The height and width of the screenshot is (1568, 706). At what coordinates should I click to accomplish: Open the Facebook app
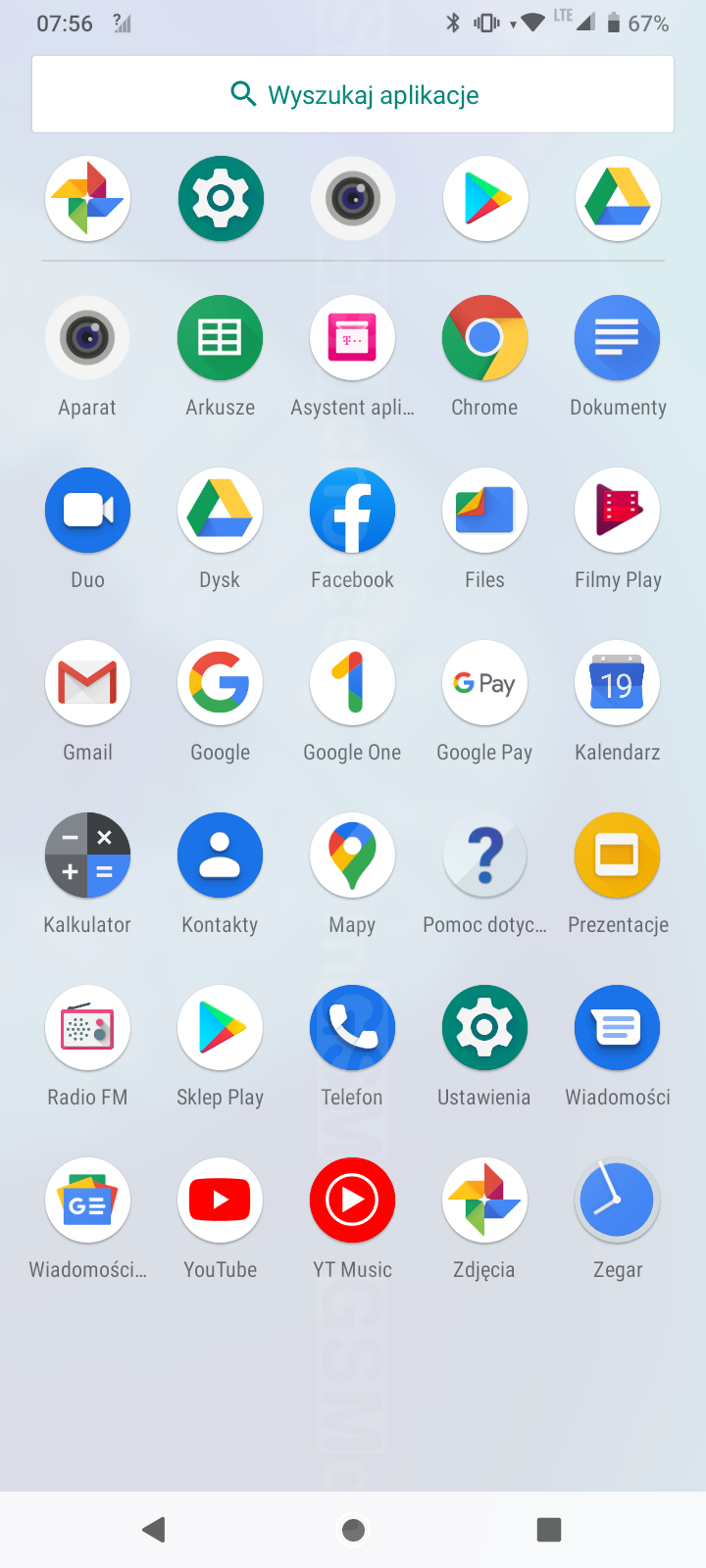point(352,511)
